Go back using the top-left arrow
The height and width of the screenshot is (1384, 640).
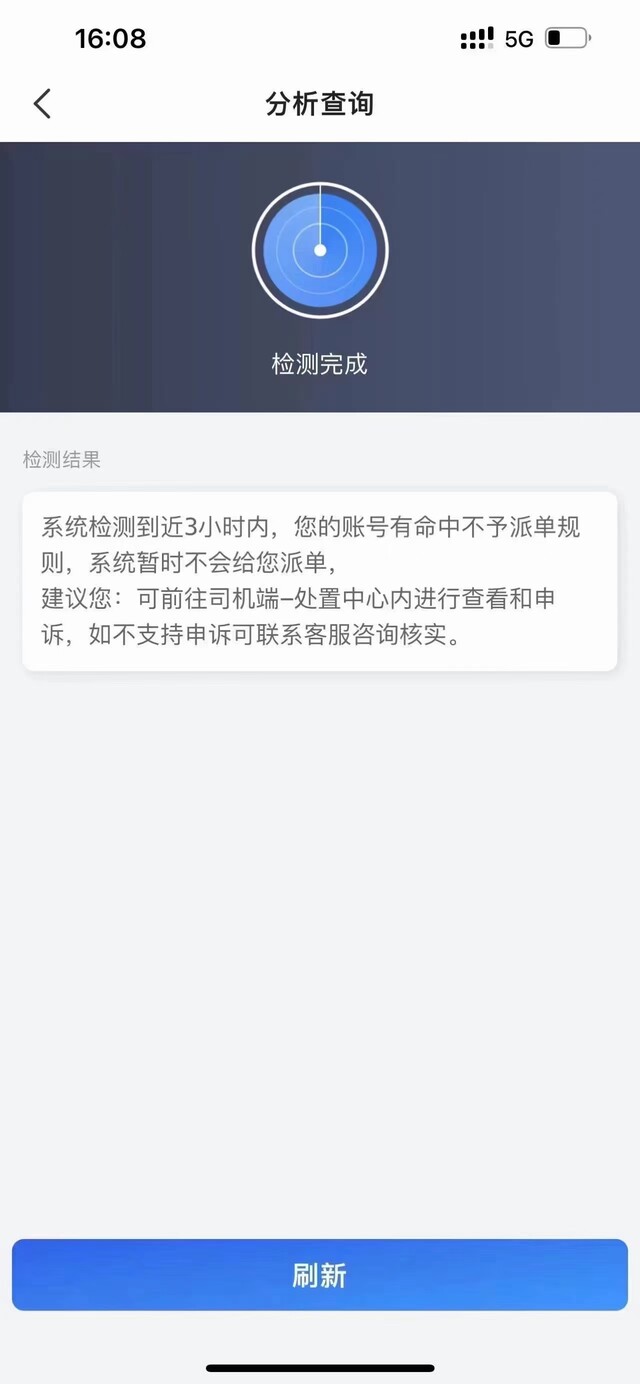click(42, 103)
